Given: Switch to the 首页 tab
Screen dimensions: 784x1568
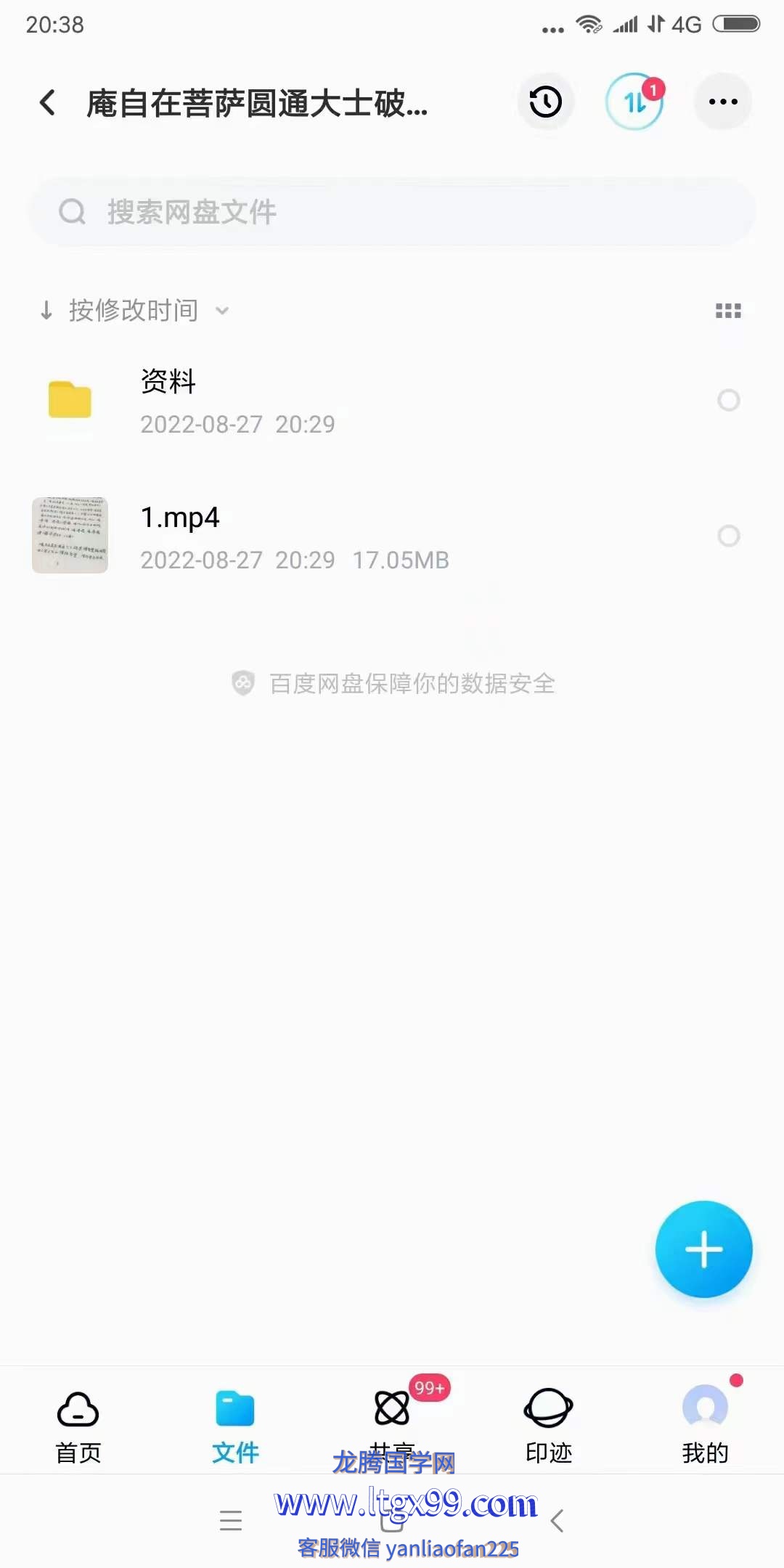Looking at the screenshot, I should click(x=78, y=1427).
